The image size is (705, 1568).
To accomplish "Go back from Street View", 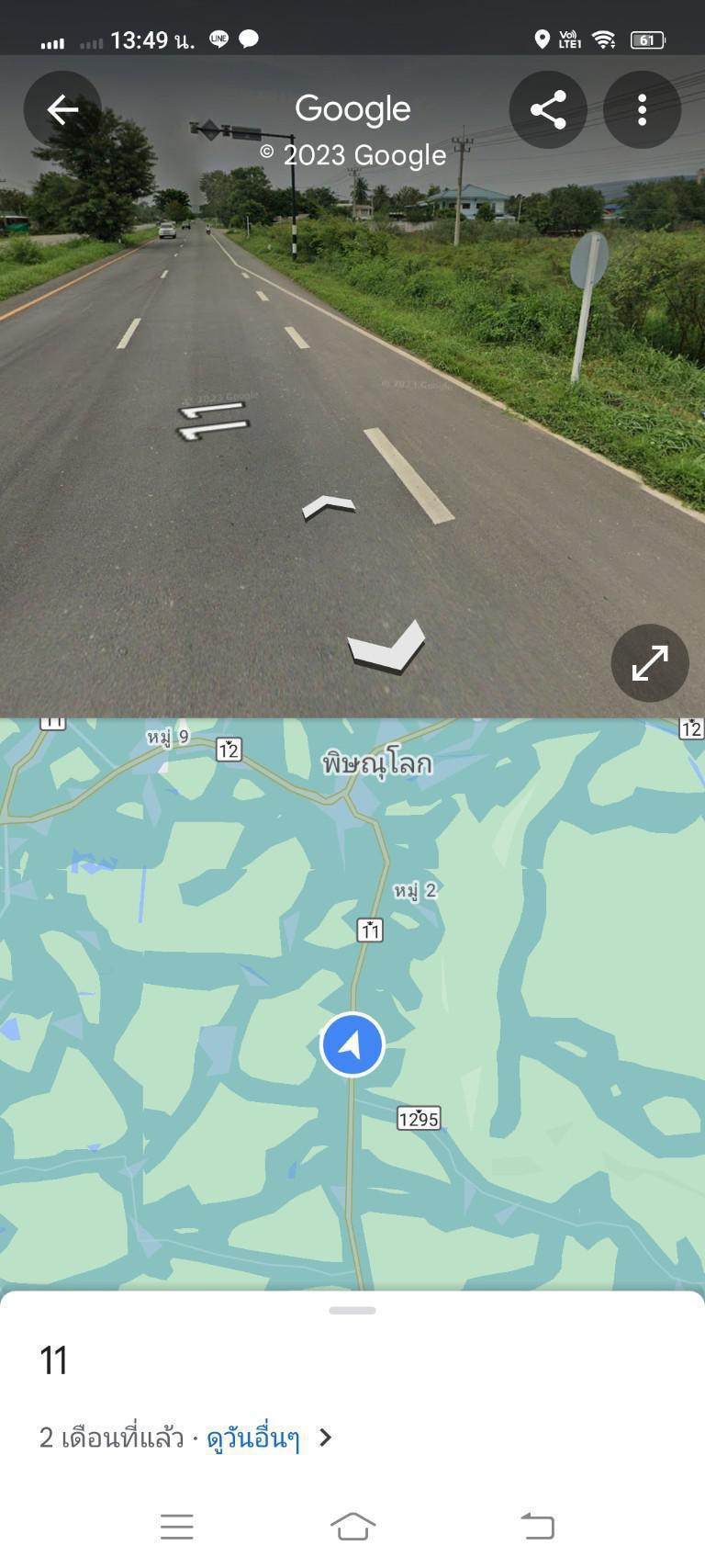I will click(62, 110).
